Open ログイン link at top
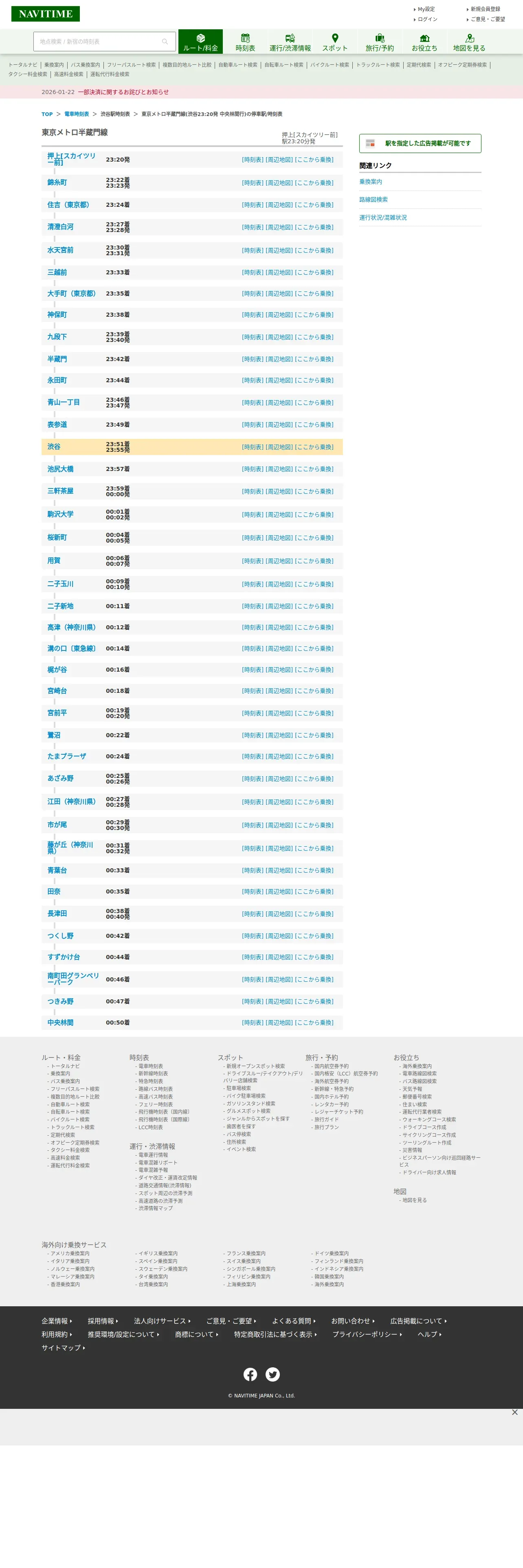 [x=427, y=19]
